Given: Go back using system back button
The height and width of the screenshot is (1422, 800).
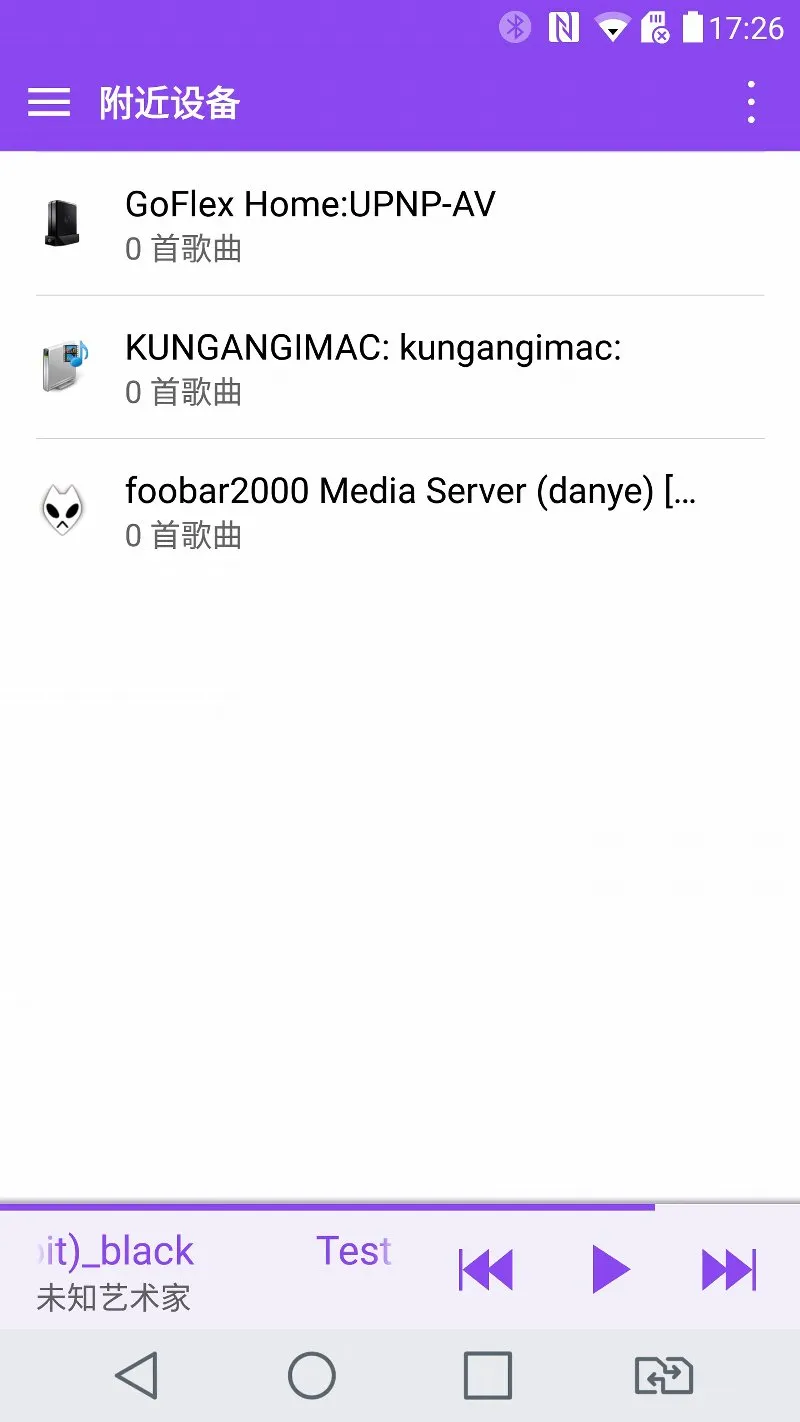Looking at the screenshot, I should coord(137,1376).
